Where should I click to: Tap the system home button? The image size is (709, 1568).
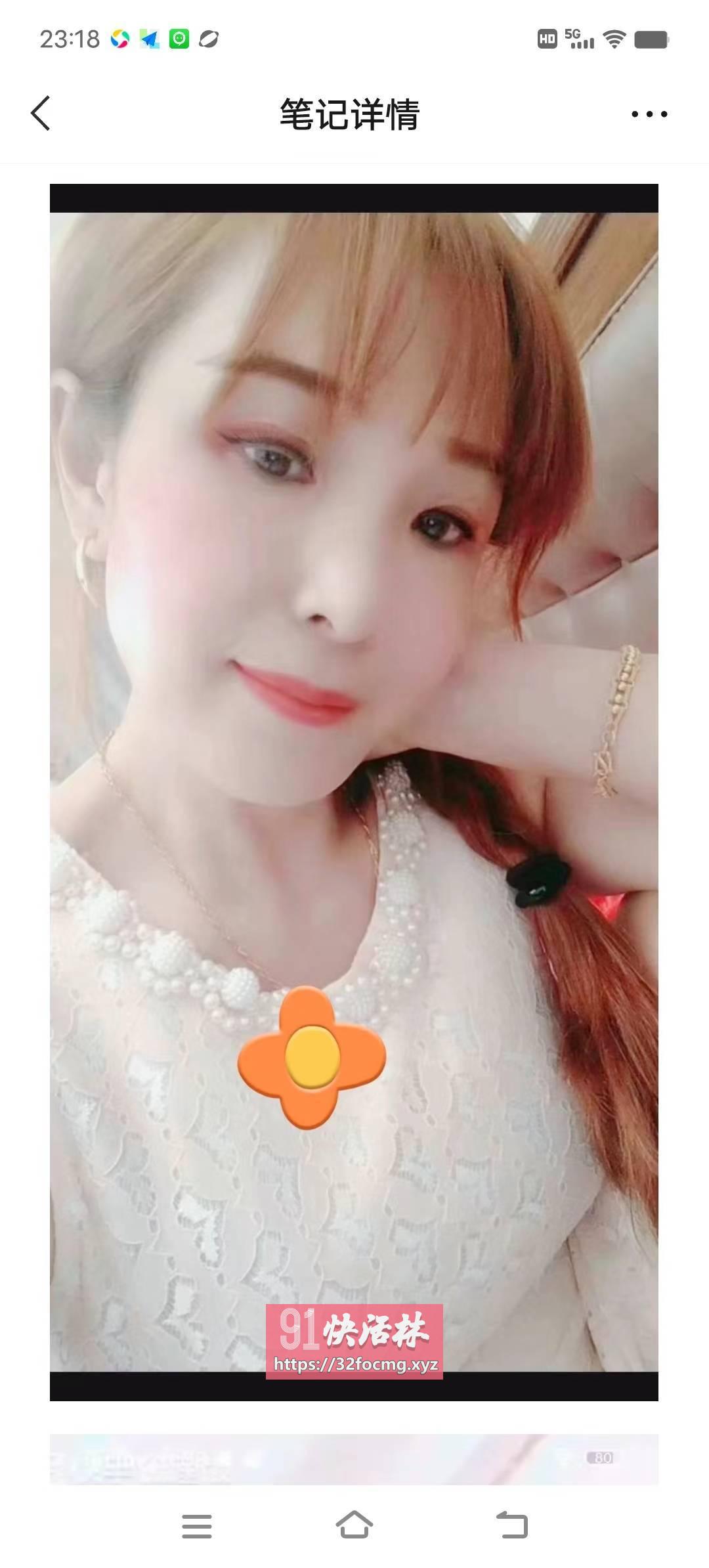click(354, 1525)
